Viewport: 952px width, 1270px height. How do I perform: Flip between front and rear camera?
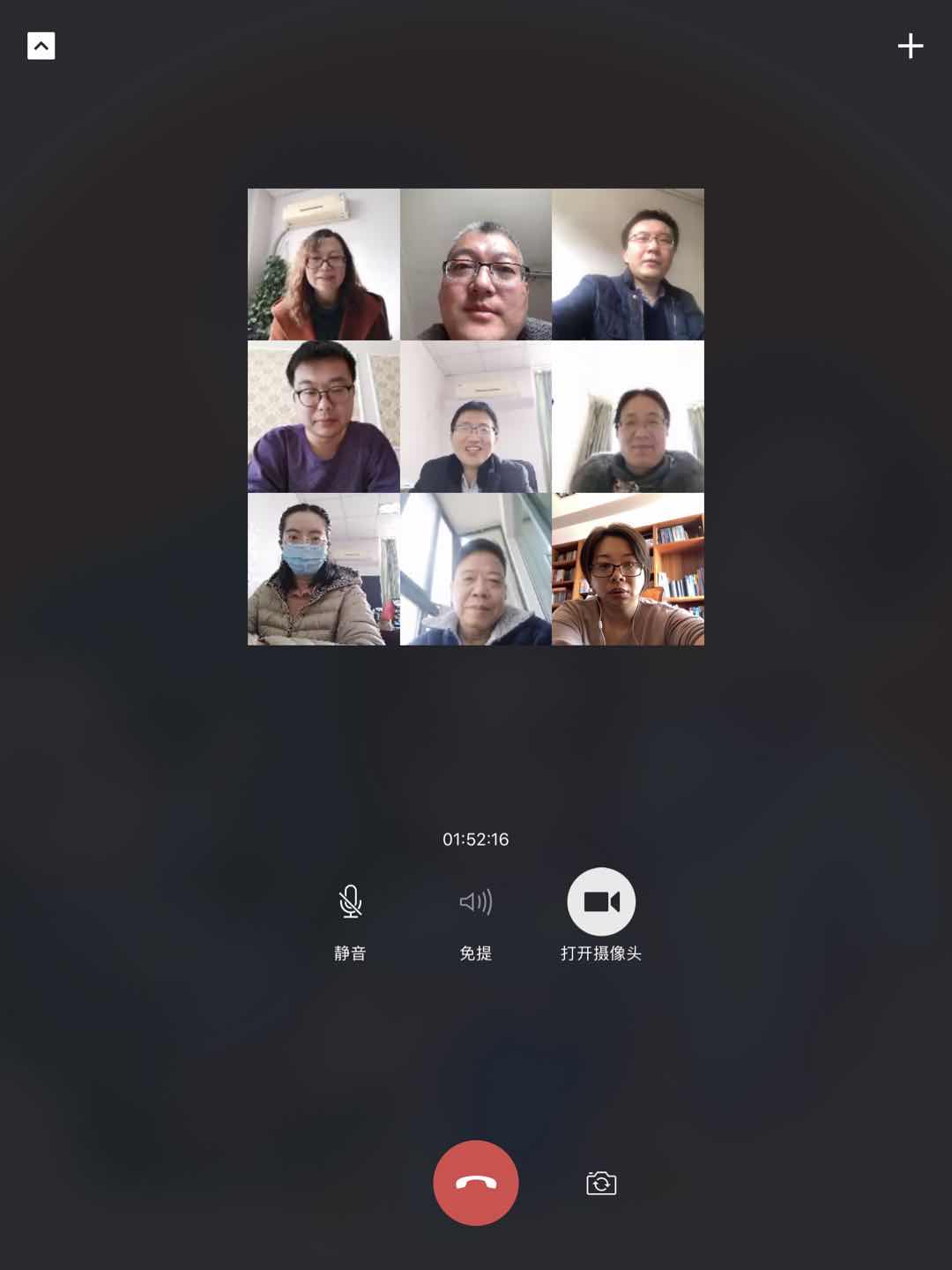click(x=601, y=1183)
